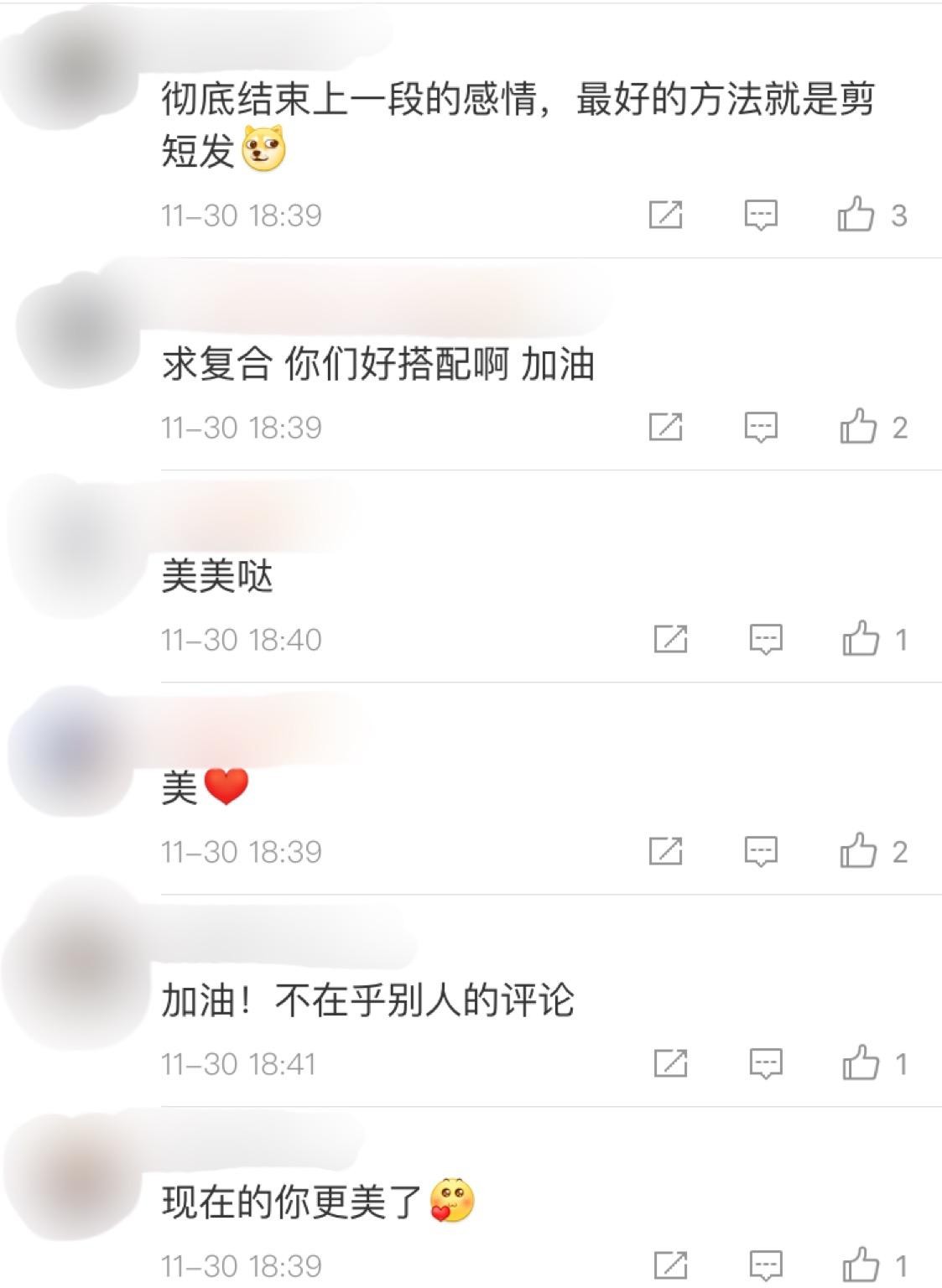Reply to the 不在乎别人的评论 comment
The width and height of the screenshot is (942, 1288).
(765, 1063)
